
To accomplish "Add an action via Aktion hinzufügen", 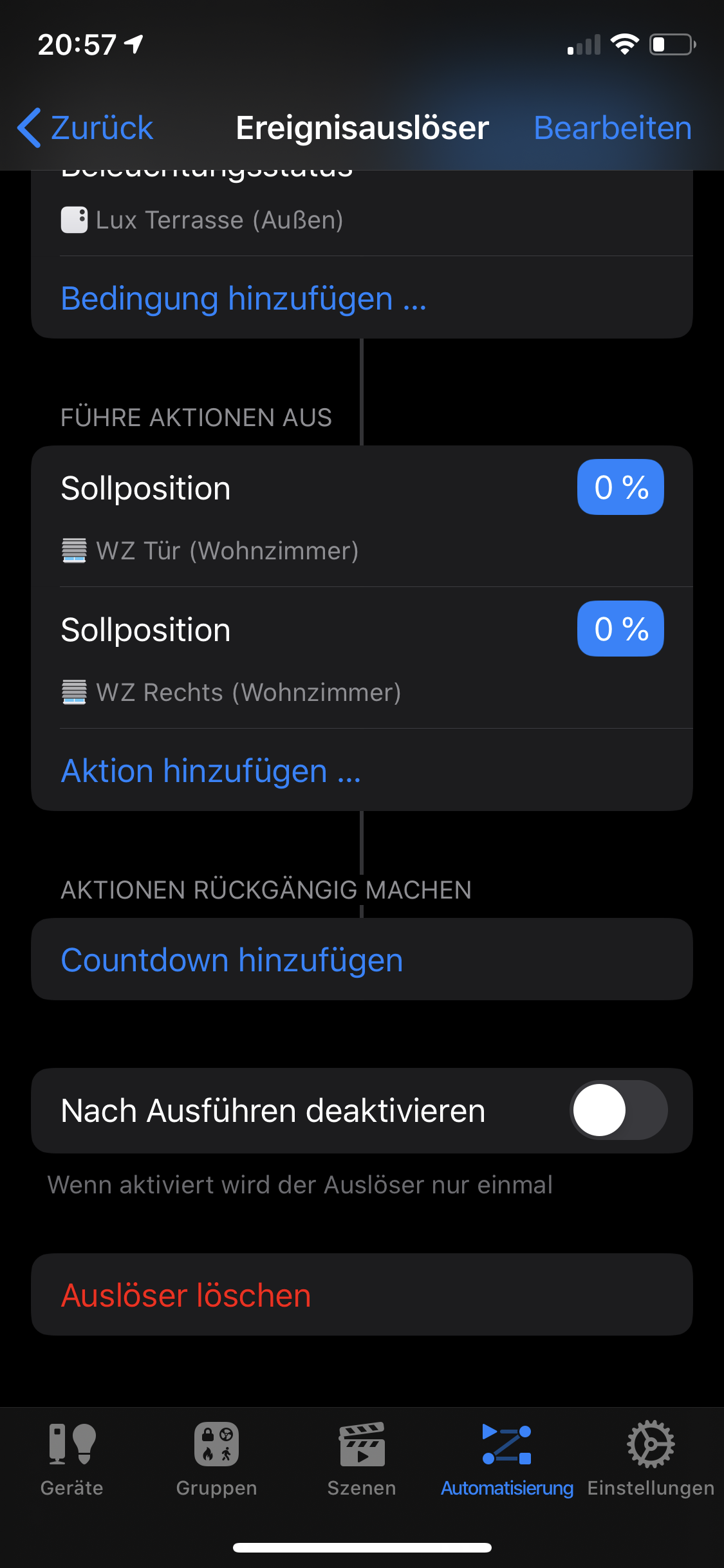I will pos(211,770).
